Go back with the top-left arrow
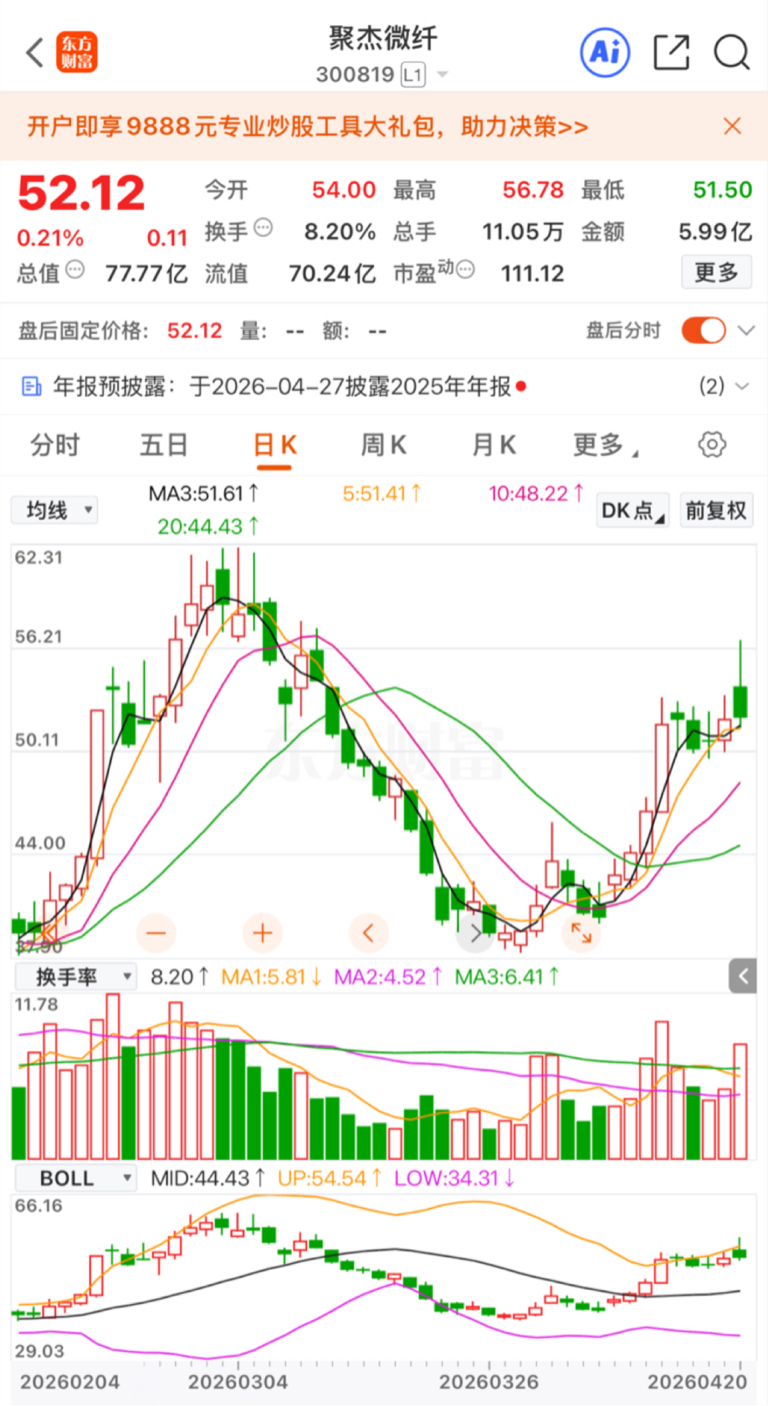Viewport: 768px width, 1406px height. tap(34, 53)
